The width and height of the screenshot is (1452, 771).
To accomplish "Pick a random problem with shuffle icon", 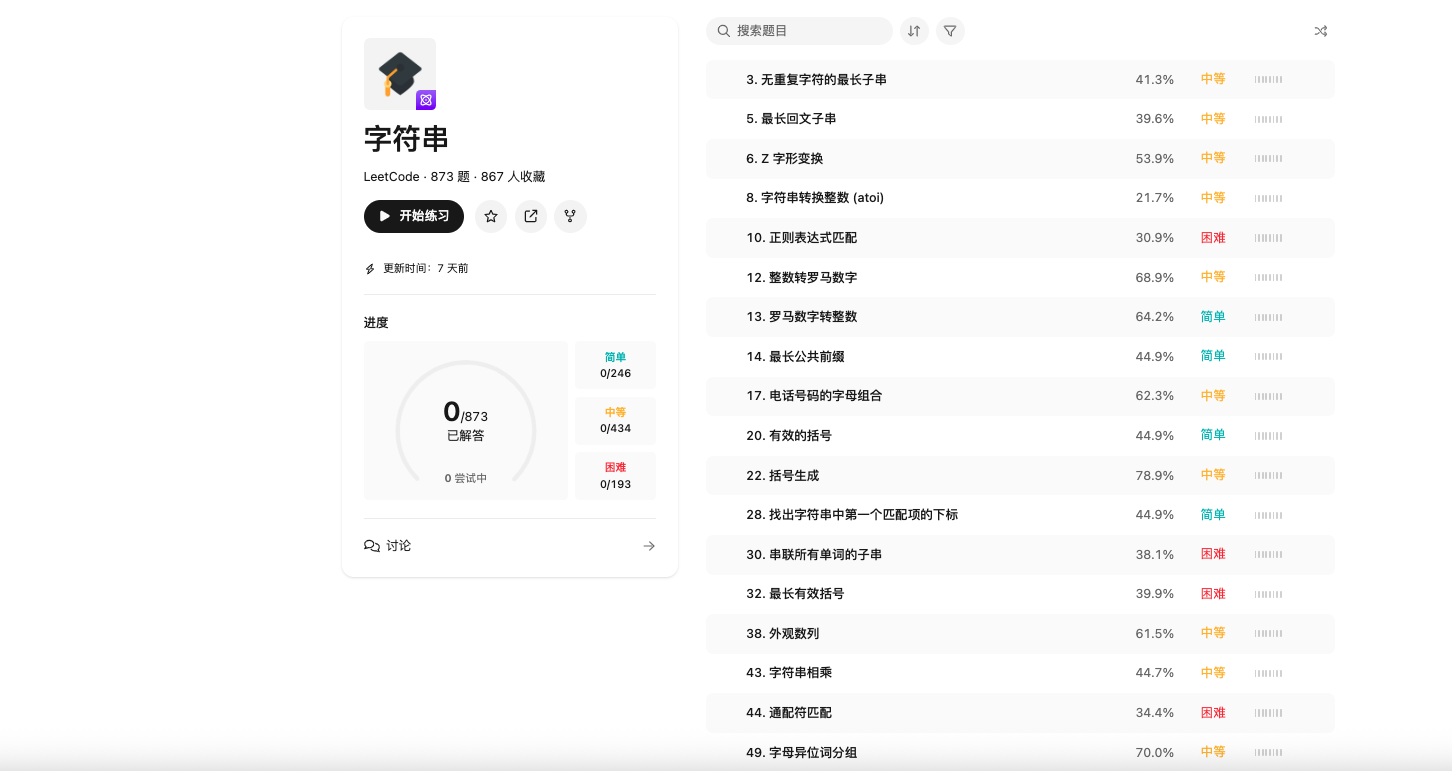I will click(x=1320, y=31).
